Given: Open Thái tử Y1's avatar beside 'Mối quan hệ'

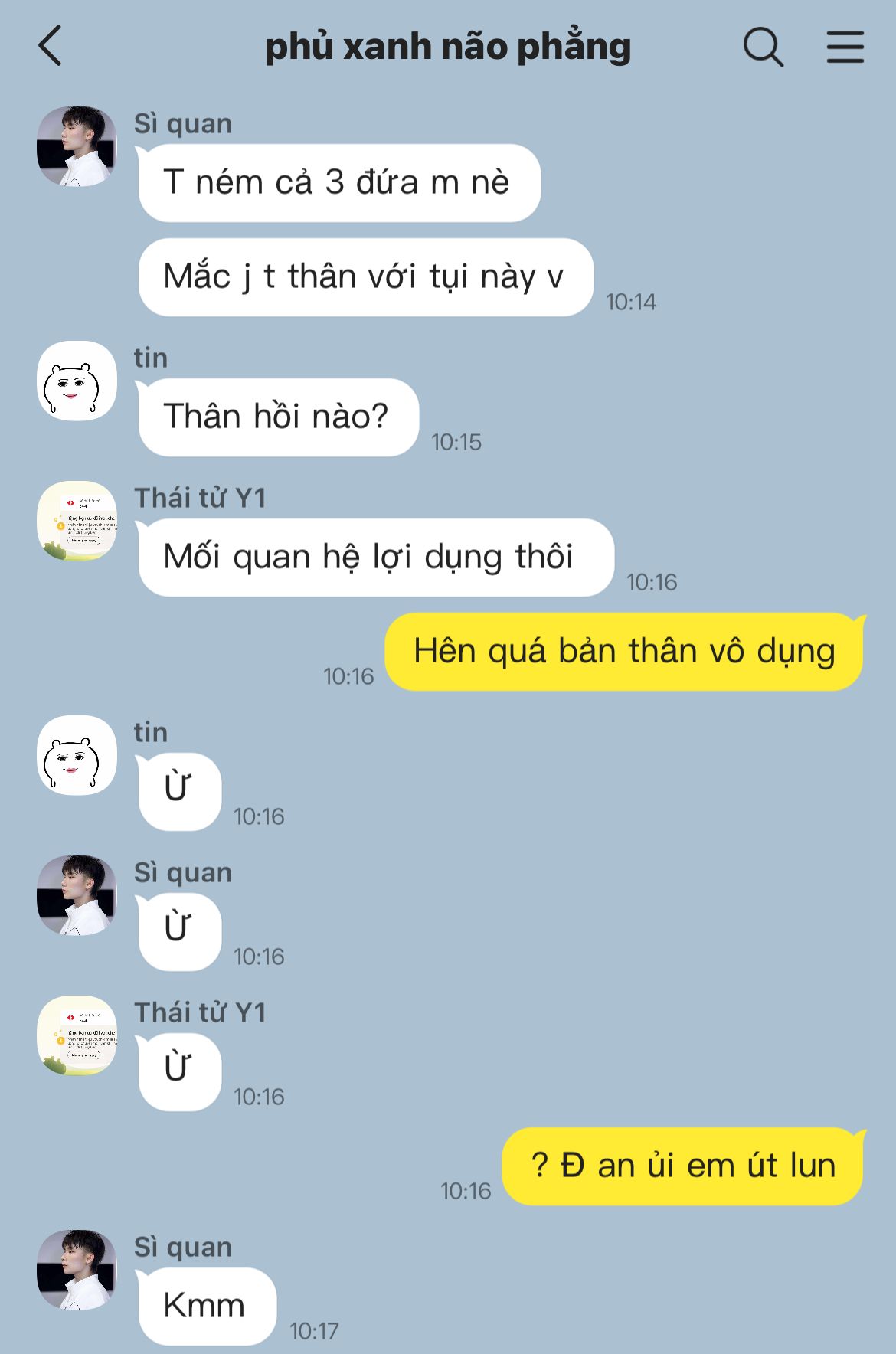Looking at the screenshot, I should [x=77, y=521].
